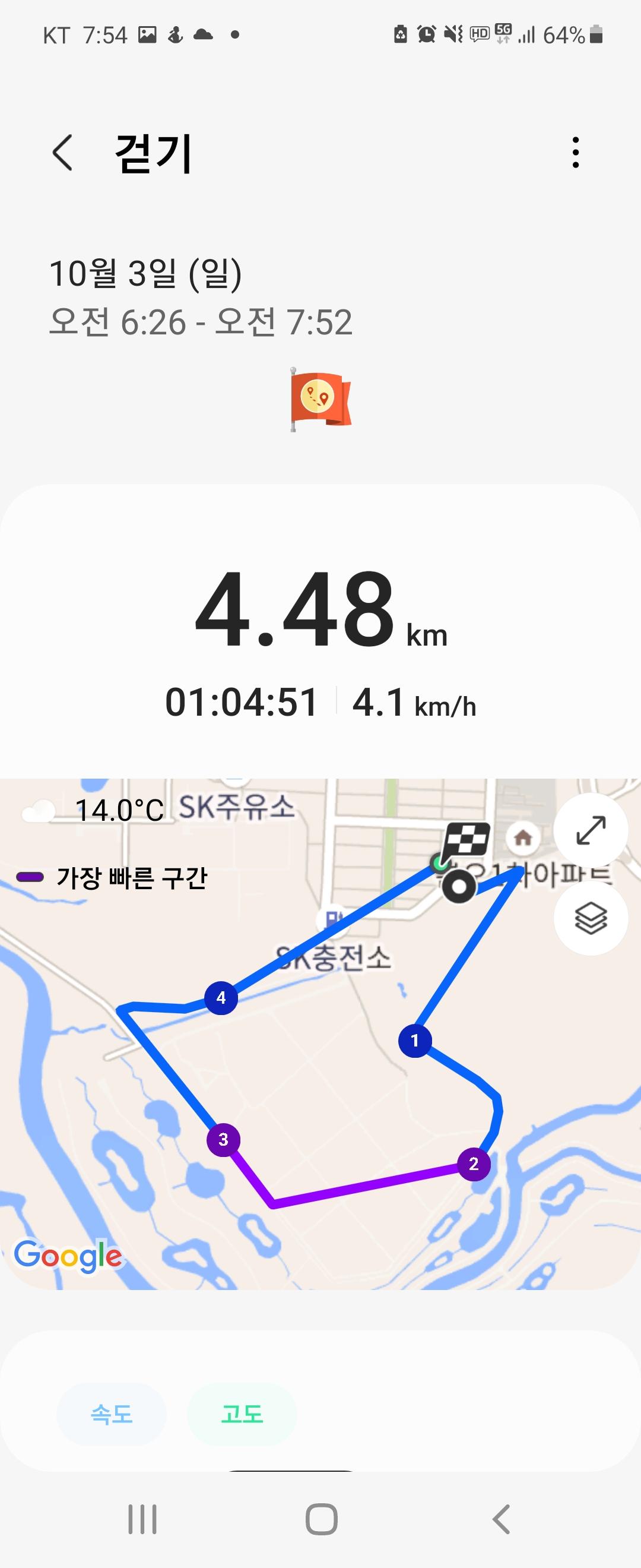Select the 고도 chip

(x=242, y=1414)
